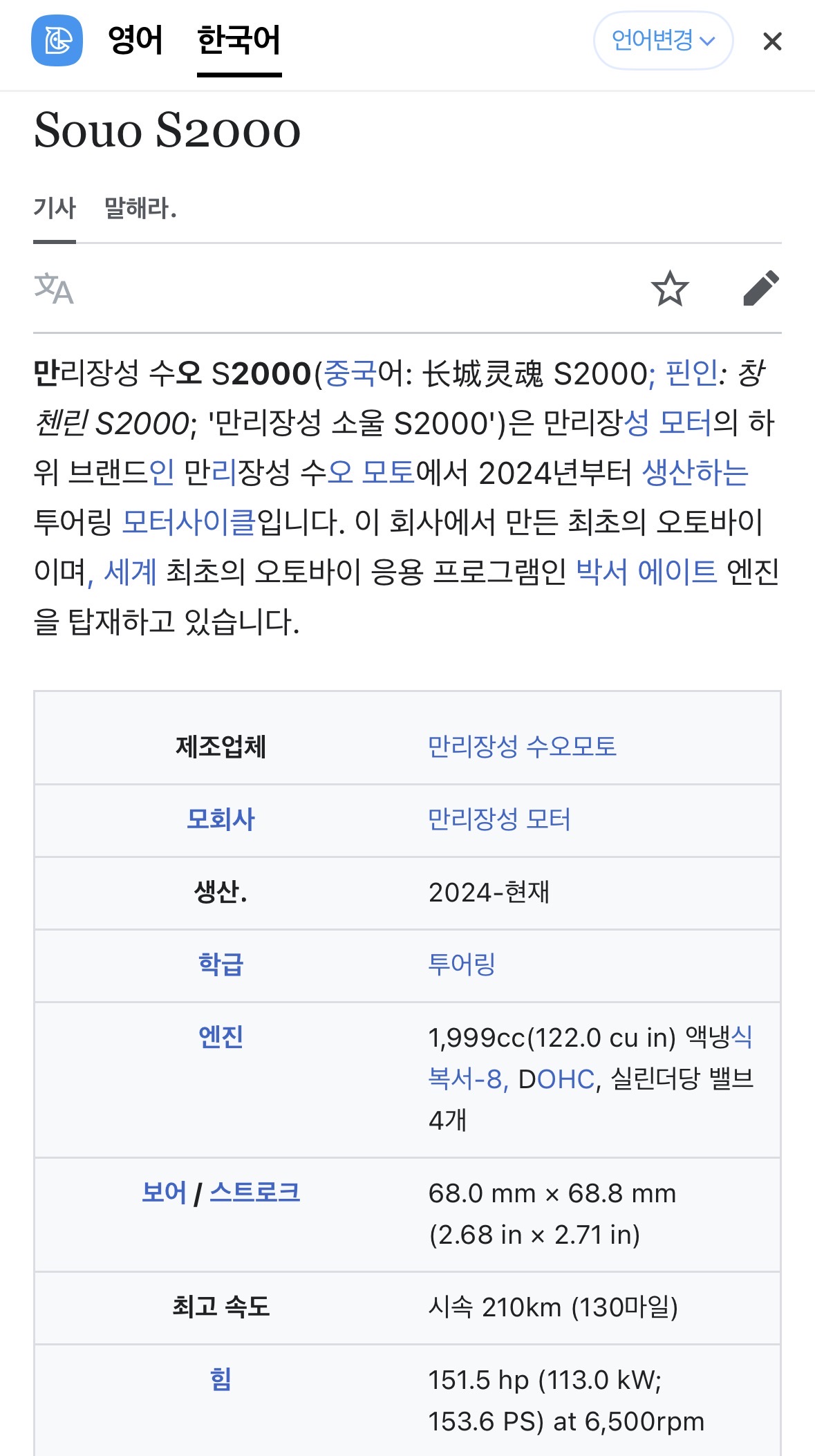Close the translation overlay

771,41
